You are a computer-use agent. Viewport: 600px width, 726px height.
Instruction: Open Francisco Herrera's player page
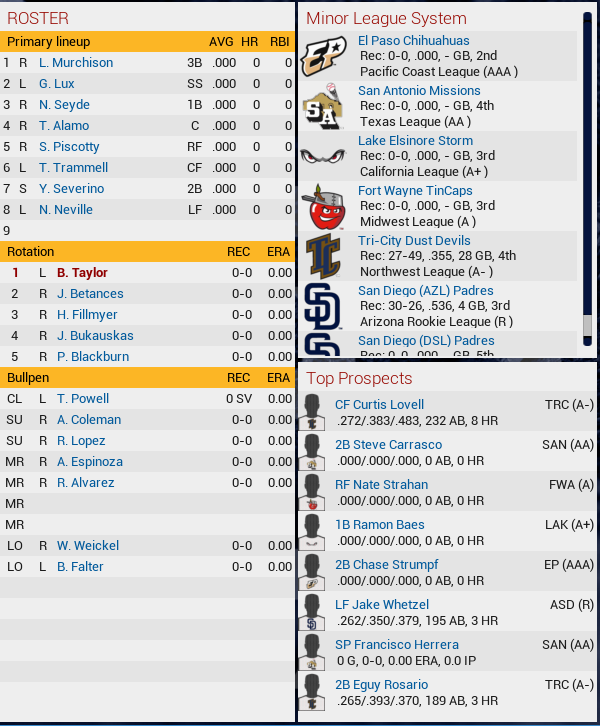[x=396, y=645]
